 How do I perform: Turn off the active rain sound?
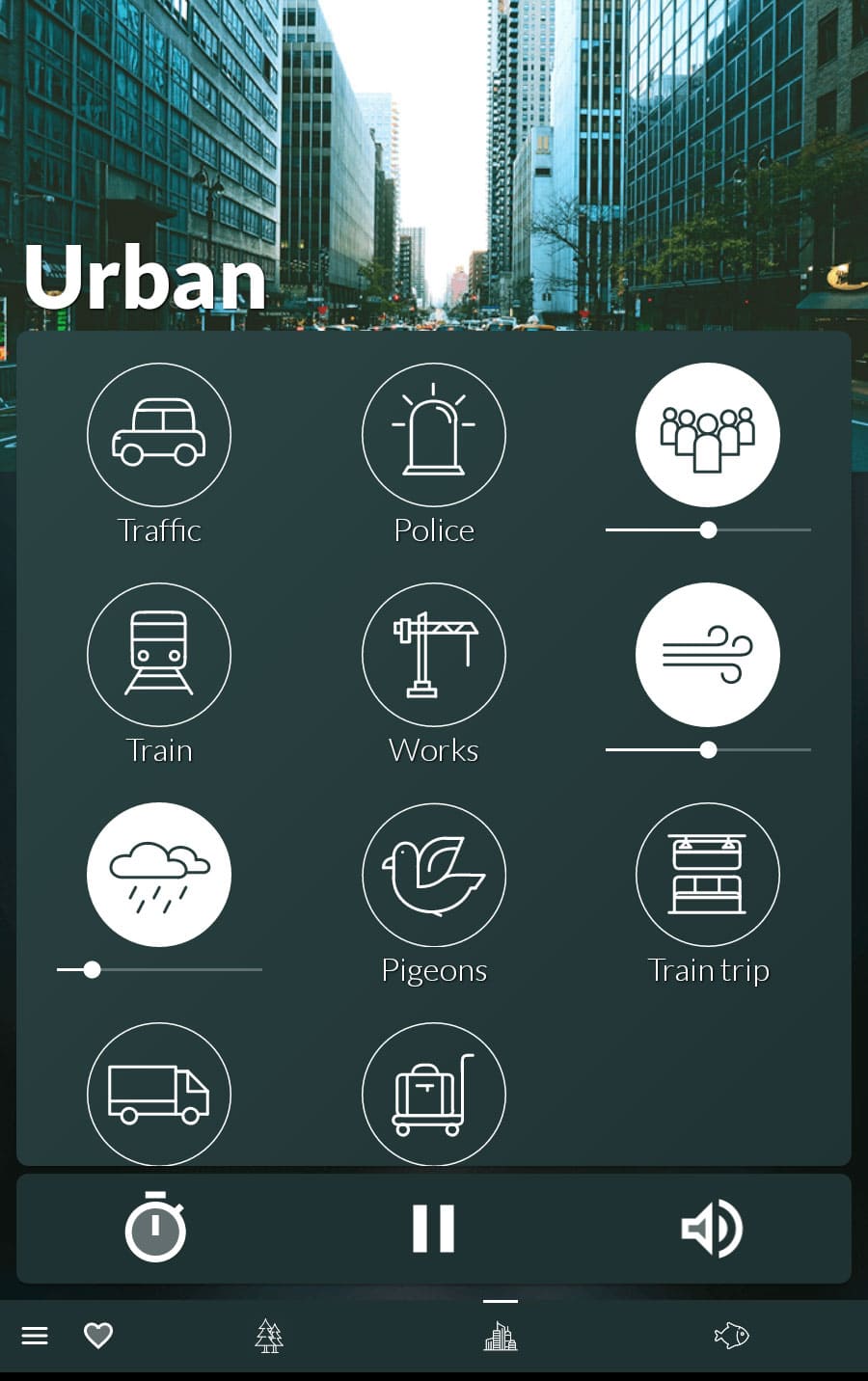[x=159, y=875]
